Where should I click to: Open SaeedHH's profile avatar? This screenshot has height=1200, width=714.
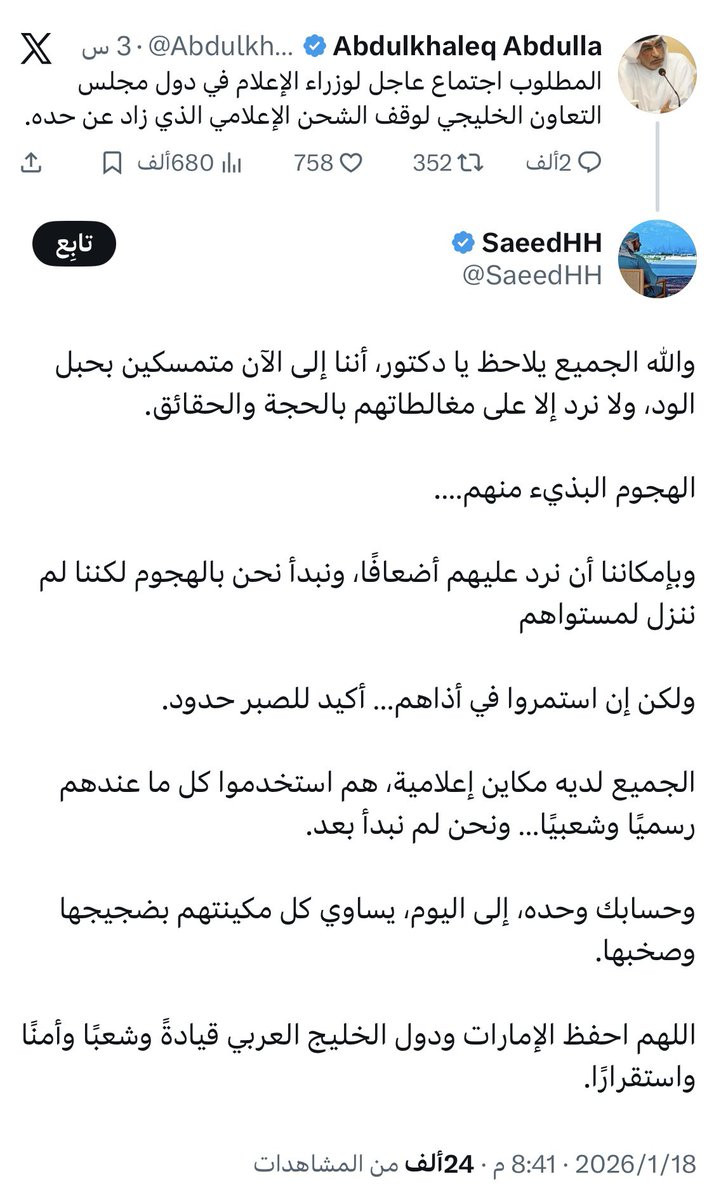pos(658,259)
